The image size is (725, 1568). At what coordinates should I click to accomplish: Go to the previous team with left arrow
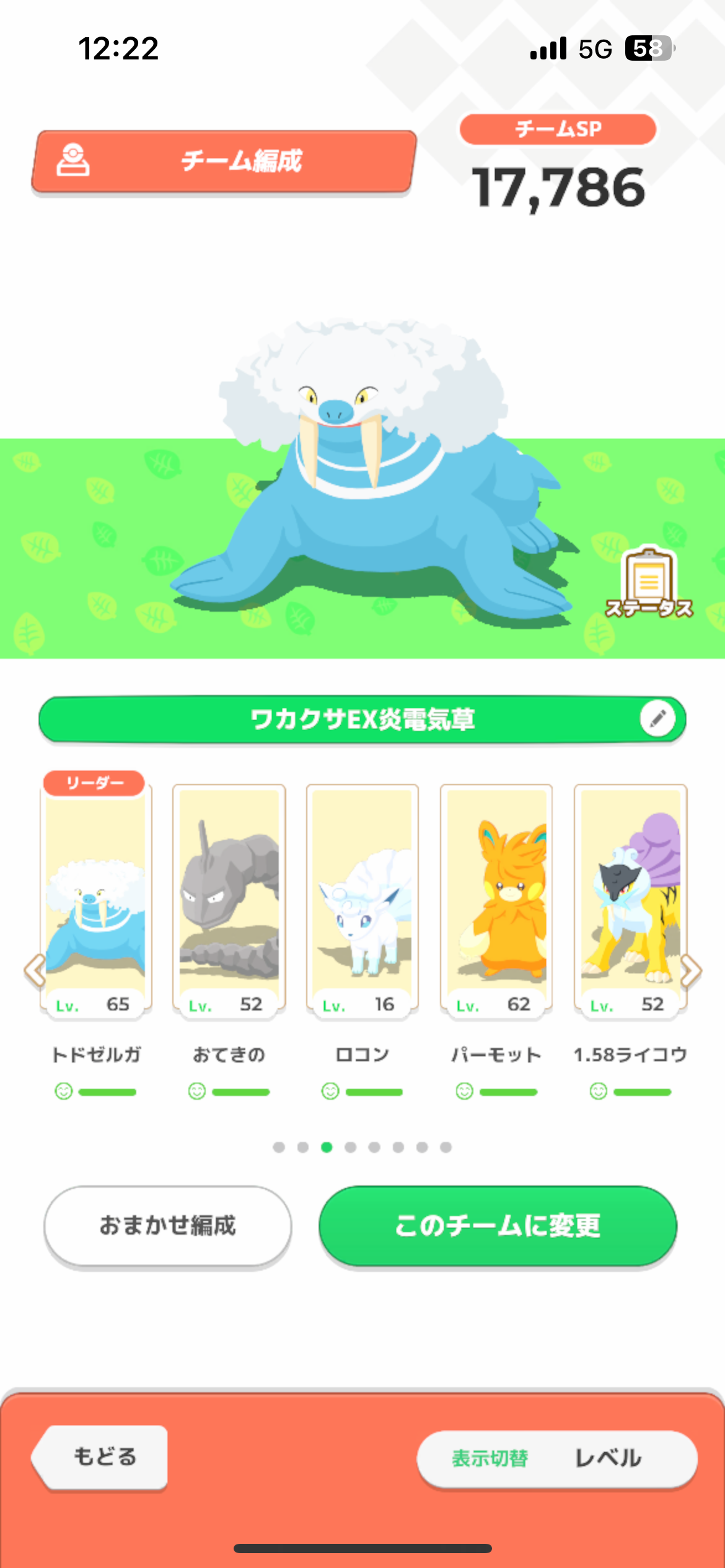coord(35,970)
